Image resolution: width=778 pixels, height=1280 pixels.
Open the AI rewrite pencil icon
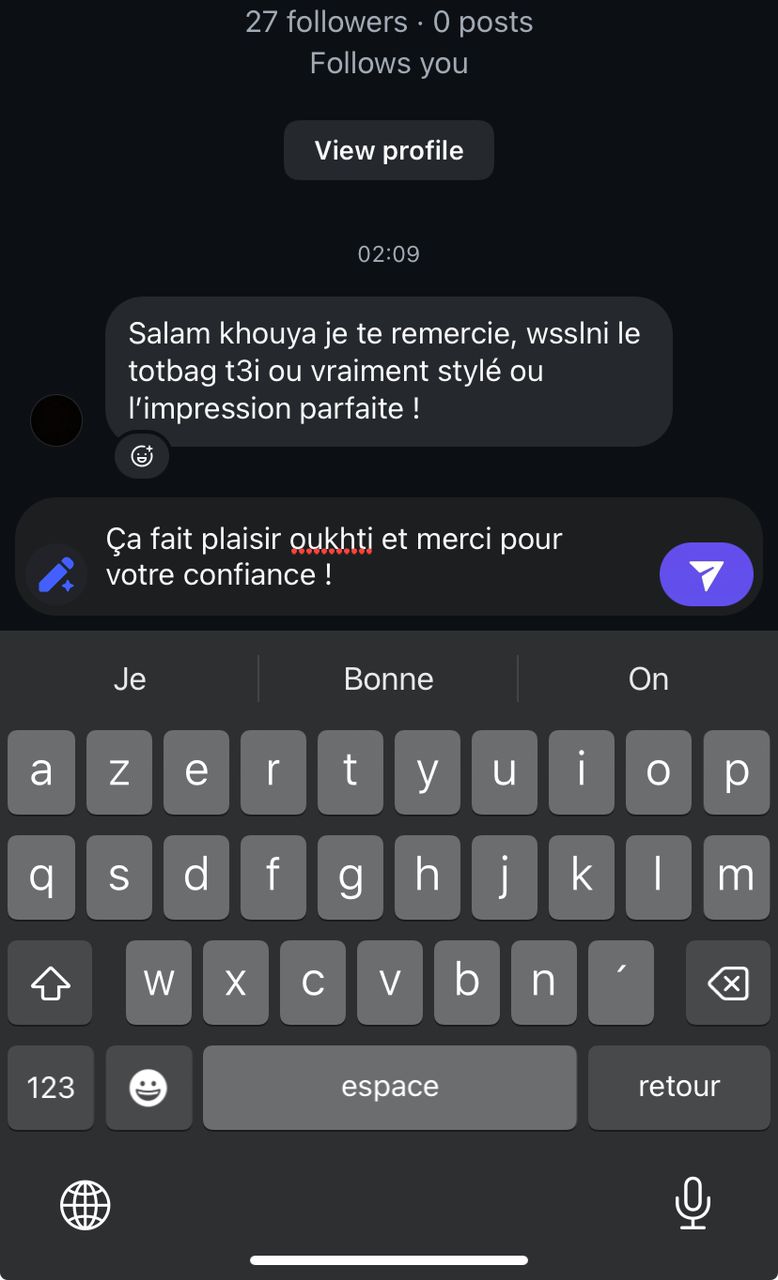pos(56,574)
